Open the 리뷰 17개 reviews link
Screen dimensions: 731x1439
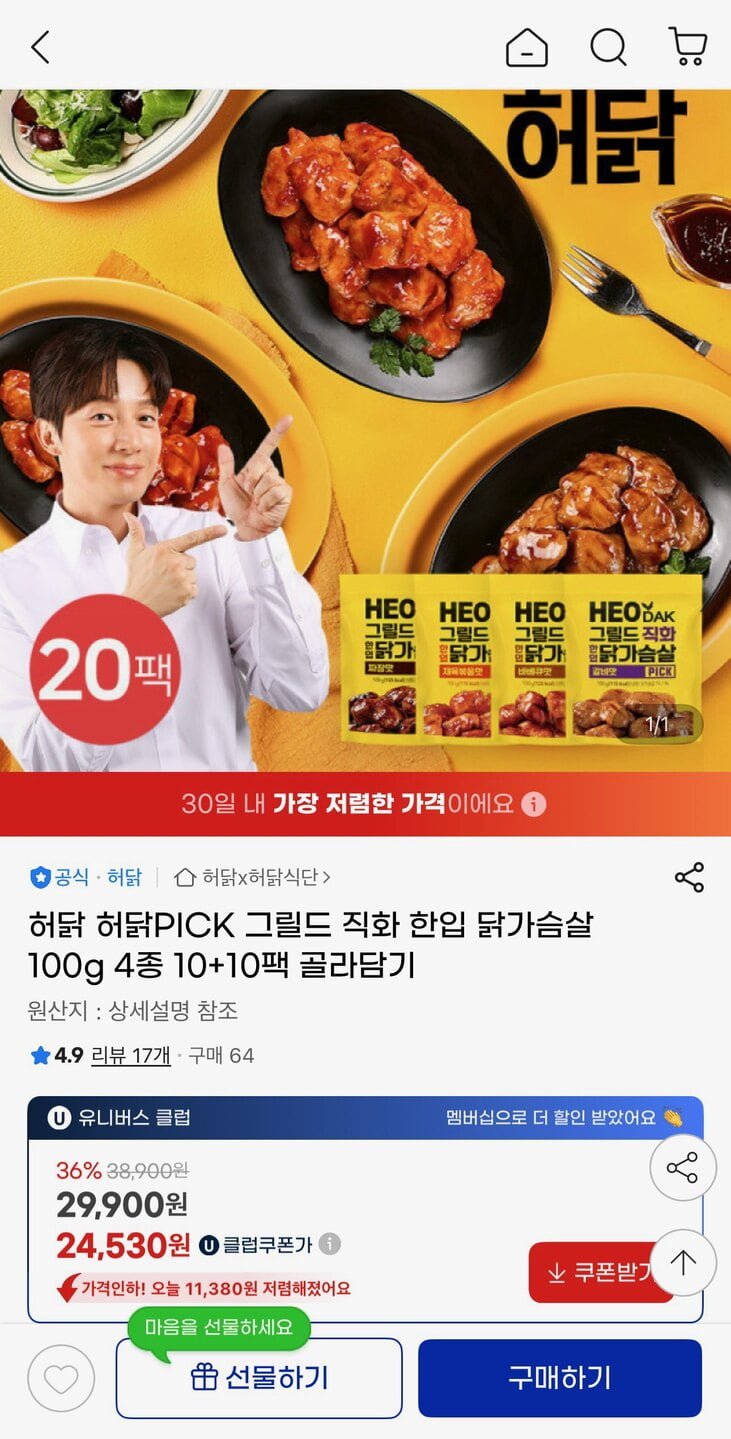130,1055
